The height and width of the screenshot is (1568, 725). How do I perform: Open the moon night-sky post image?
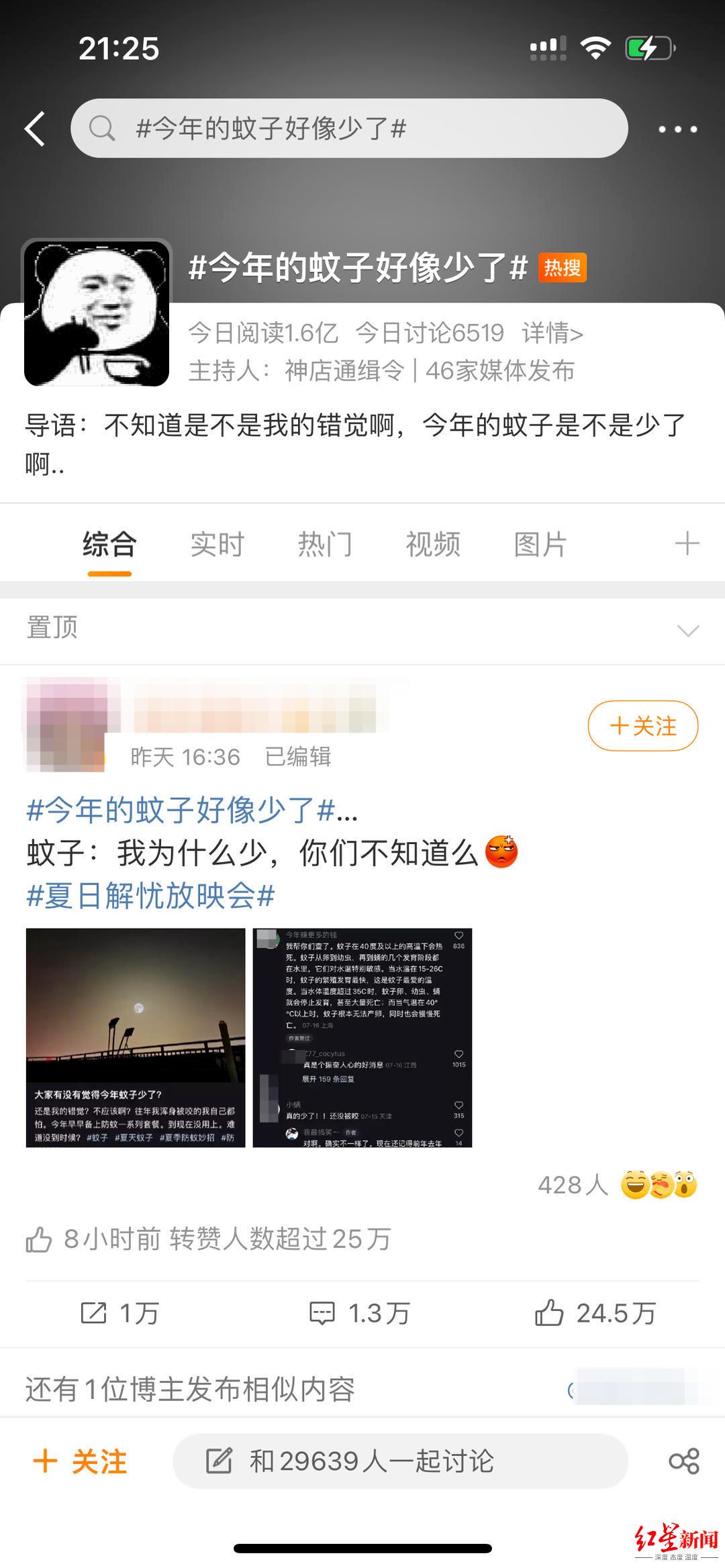[x=136, y=1038]
